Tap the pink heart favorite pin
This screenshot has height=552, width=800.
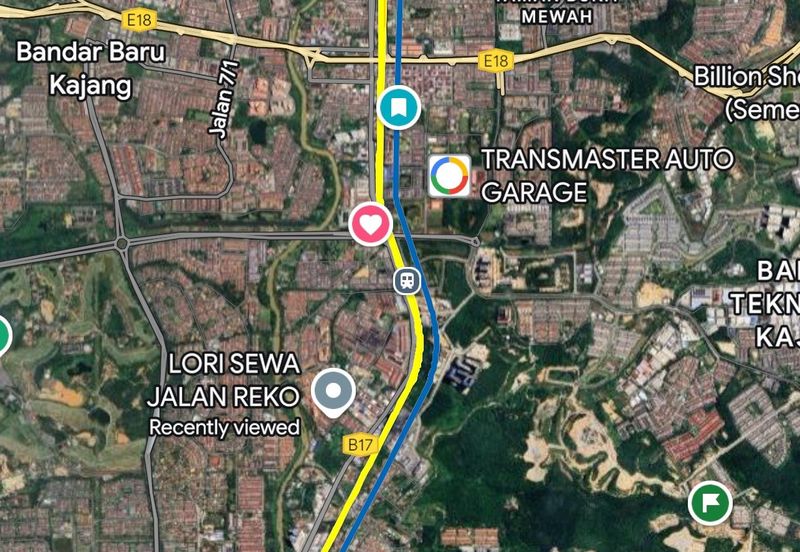pos(370,223)
